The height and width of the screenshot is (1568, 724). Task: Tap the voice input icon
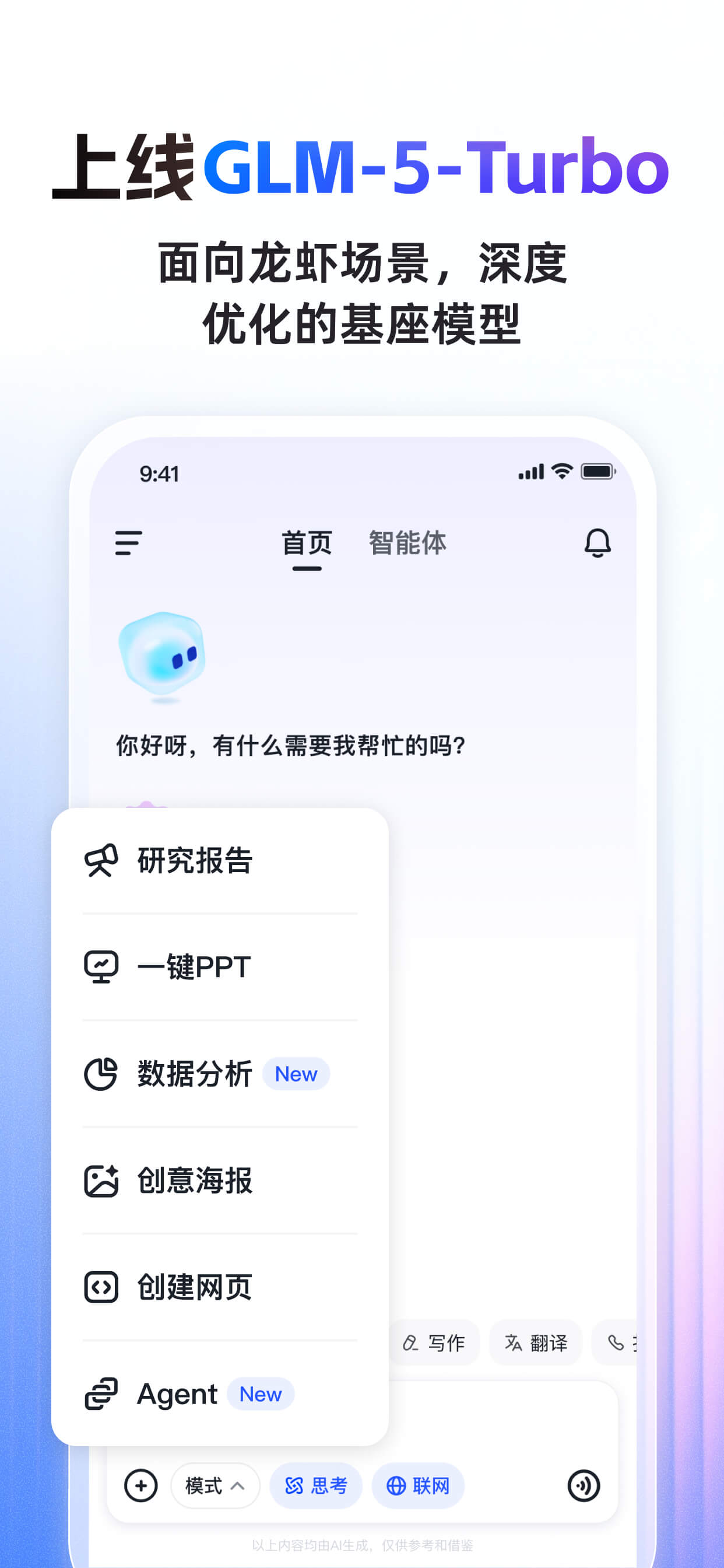[584, 1486]
